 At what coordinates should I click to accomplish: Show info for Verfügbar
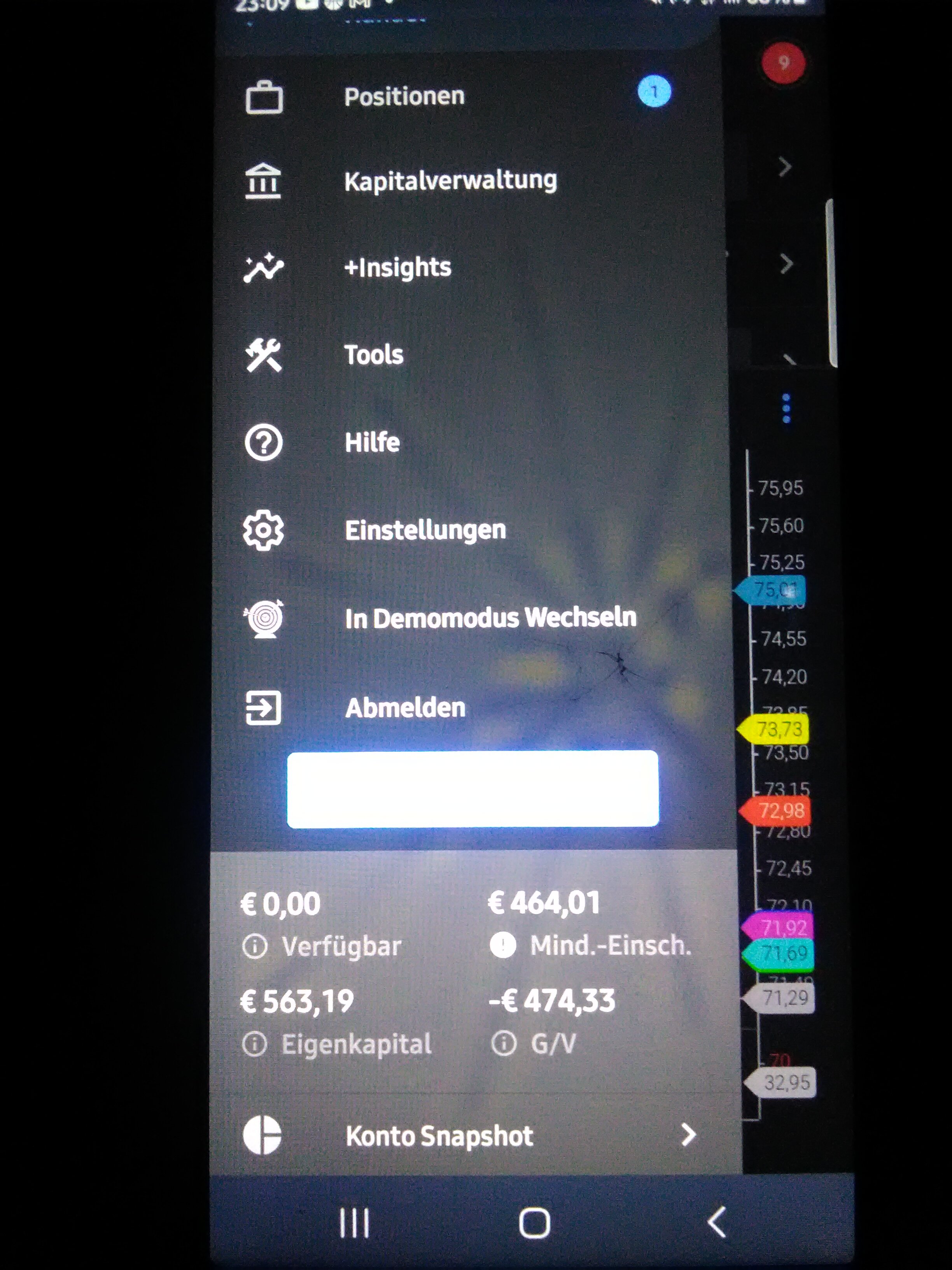pos(255,946)
